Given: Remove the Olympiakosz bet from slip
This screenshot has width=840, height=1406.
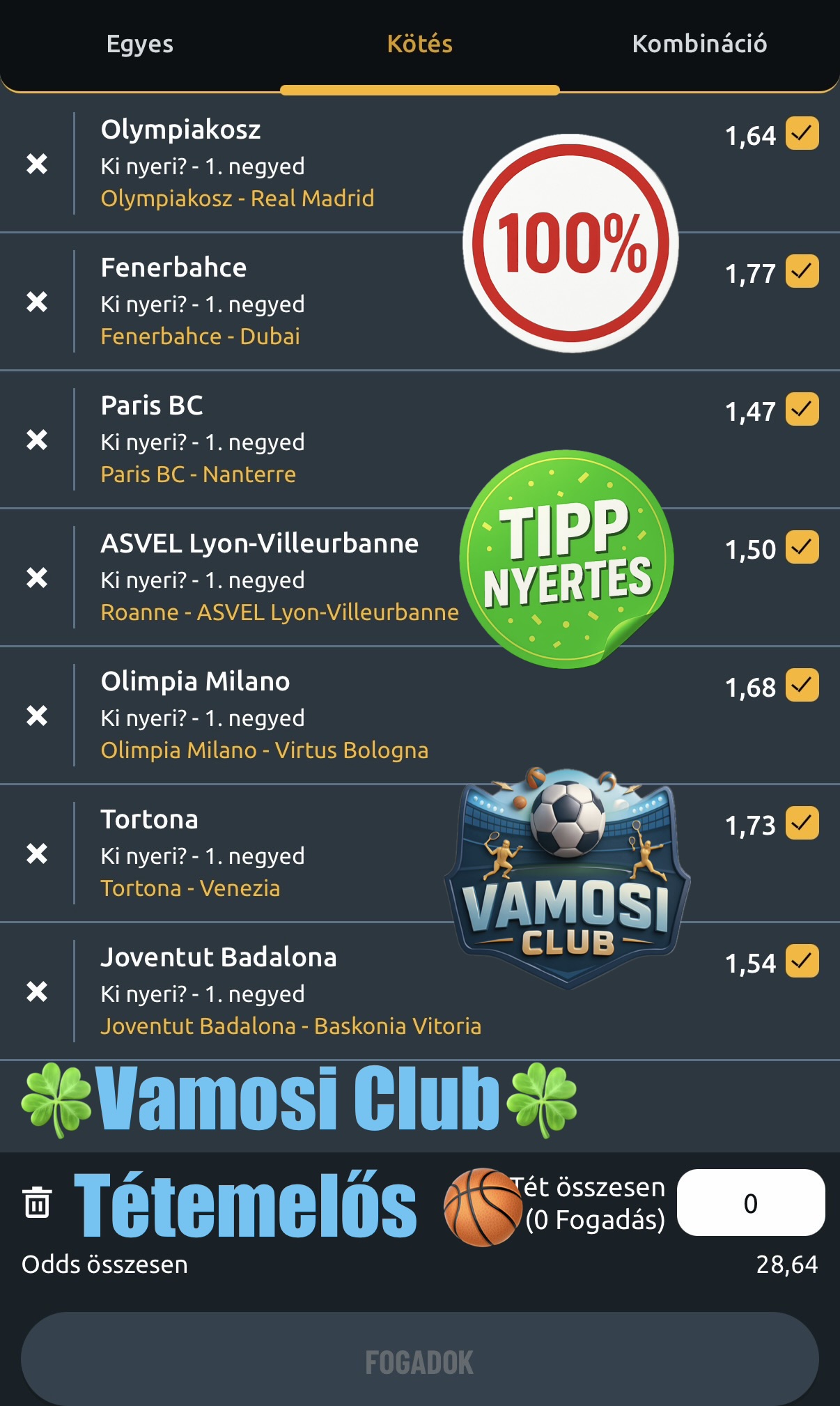Looking at the screenshot, I should (x=37, y=164).
